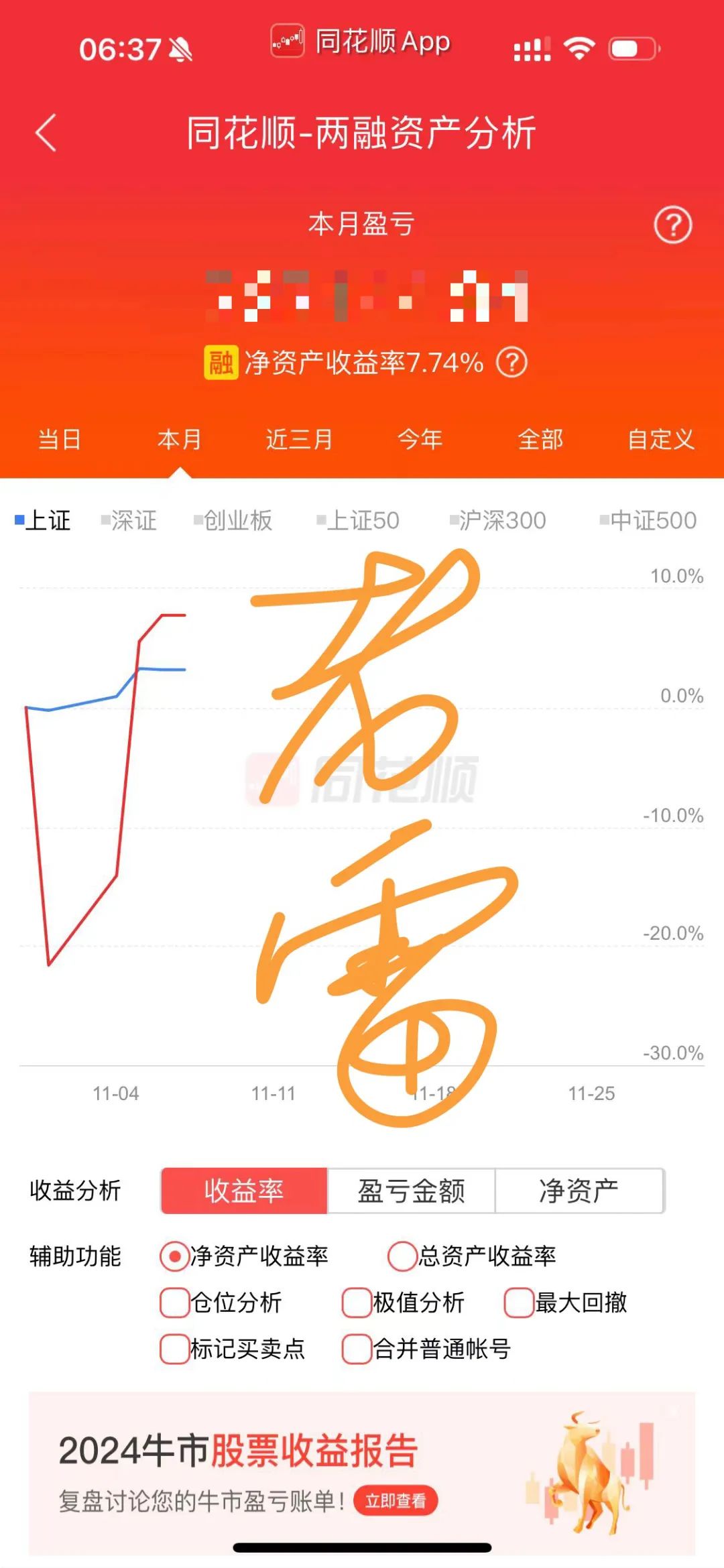Tap the question mark next to 净资产收益率7.74%
724x1568 pixels.
pyautogui.click(x=511, y=363)
